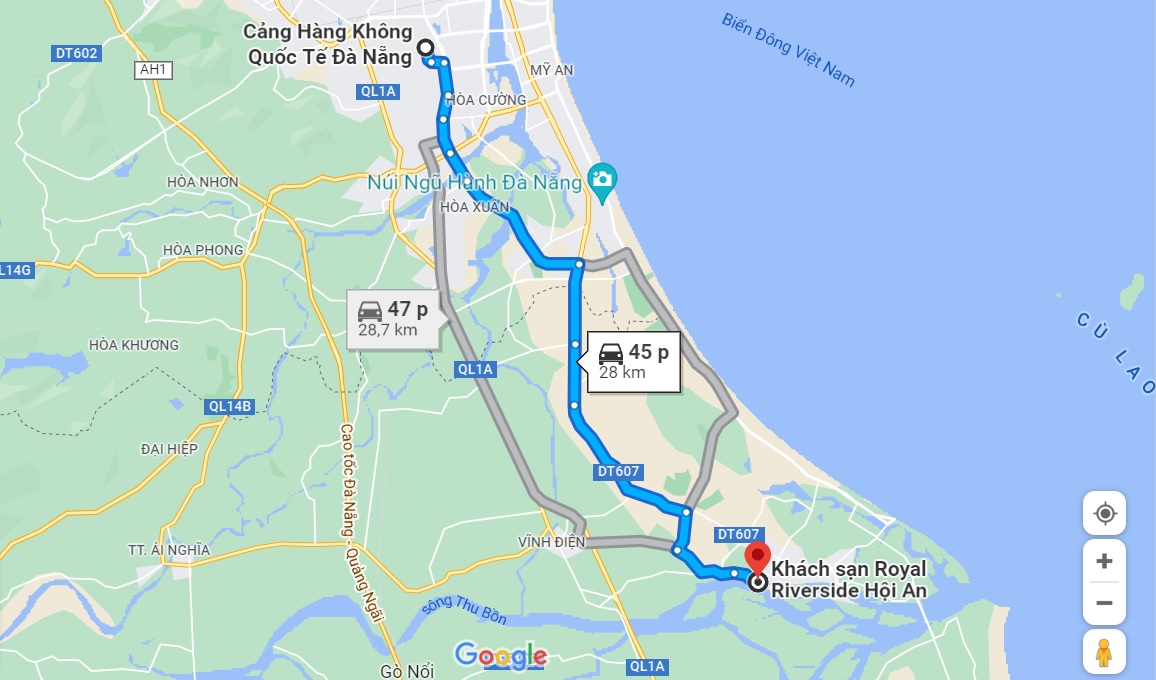The height and width of the screenshot is (680, 1156).
Task: Tap the Cảng Hàng Không Quốc Tế Đà Nẵng marker
Action: point(425,47)
